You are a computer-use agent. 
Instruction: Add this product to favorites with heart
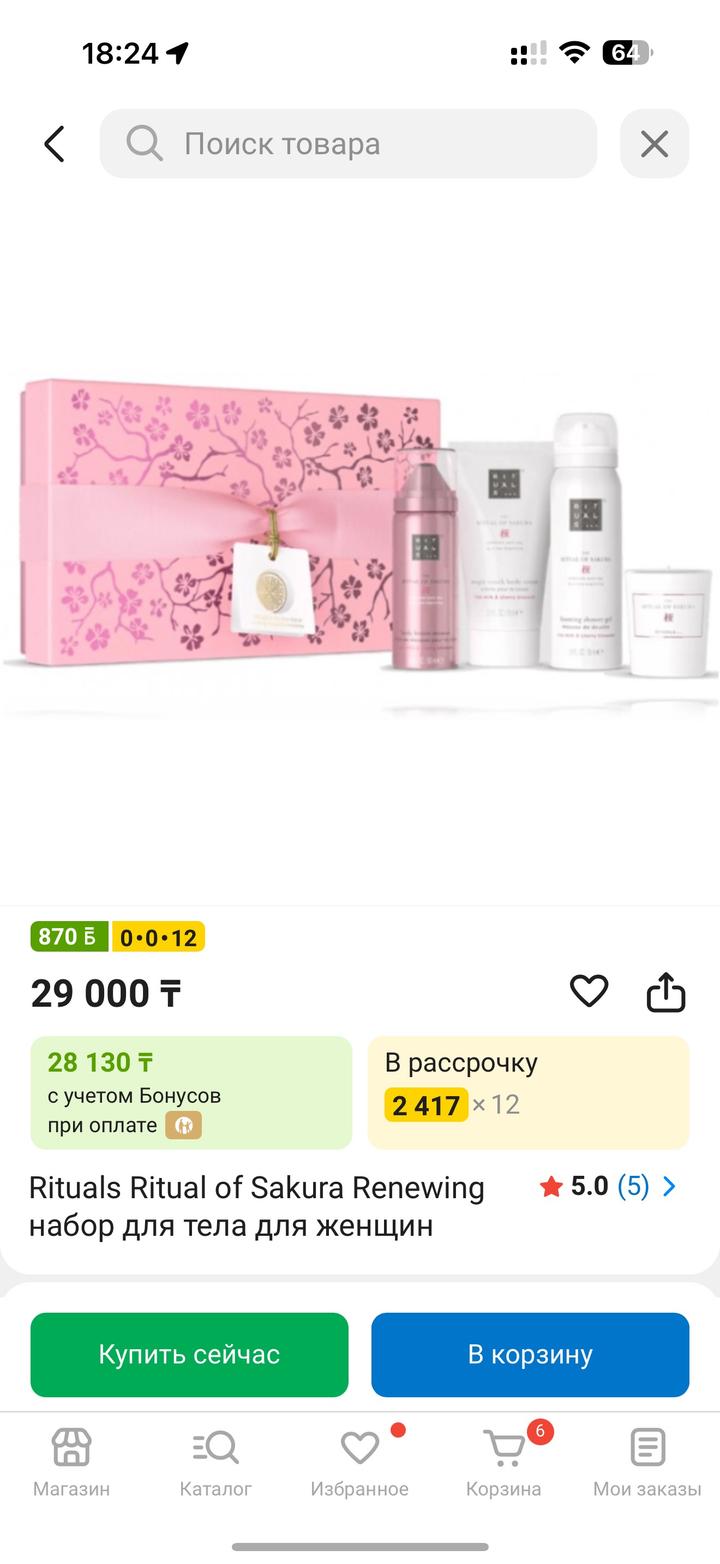pos(589,991)
